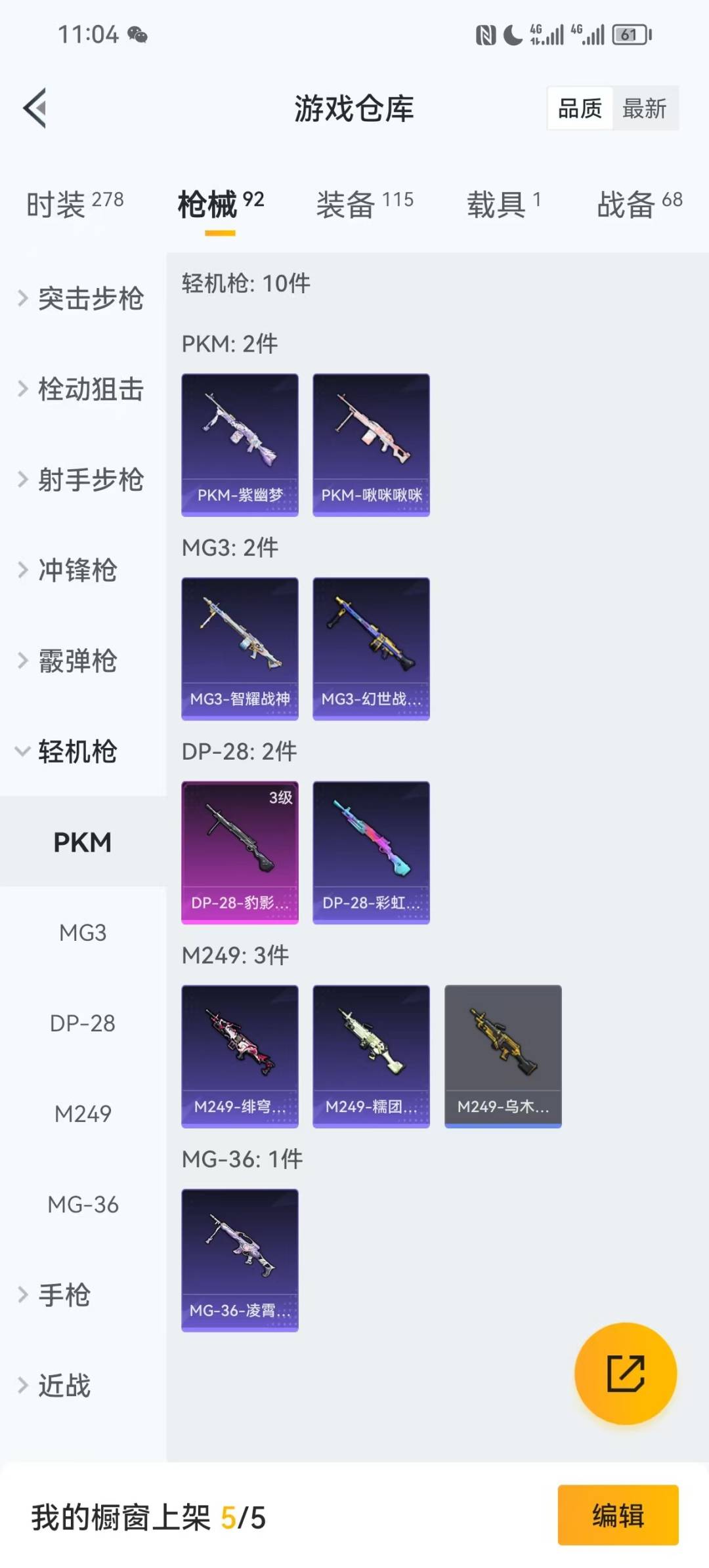Tap the 编辑 button

click(618, 1516)
